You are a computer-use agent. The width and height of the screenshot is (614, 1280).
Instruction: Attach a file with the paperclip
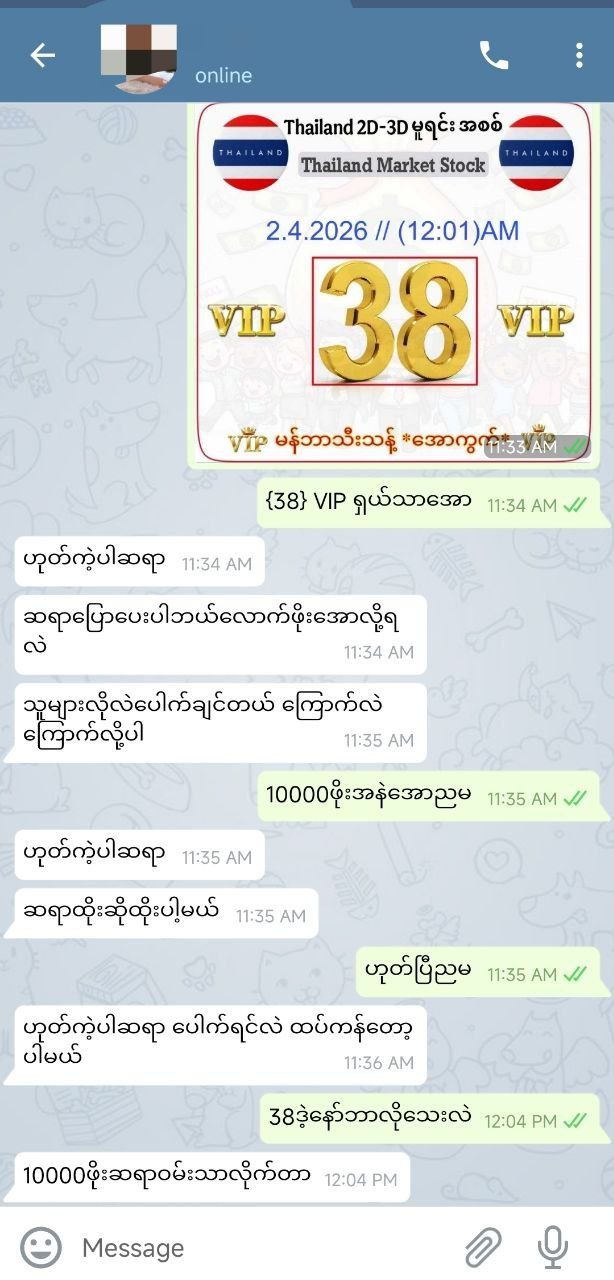pyautogui.click(x=483, y=1247)
